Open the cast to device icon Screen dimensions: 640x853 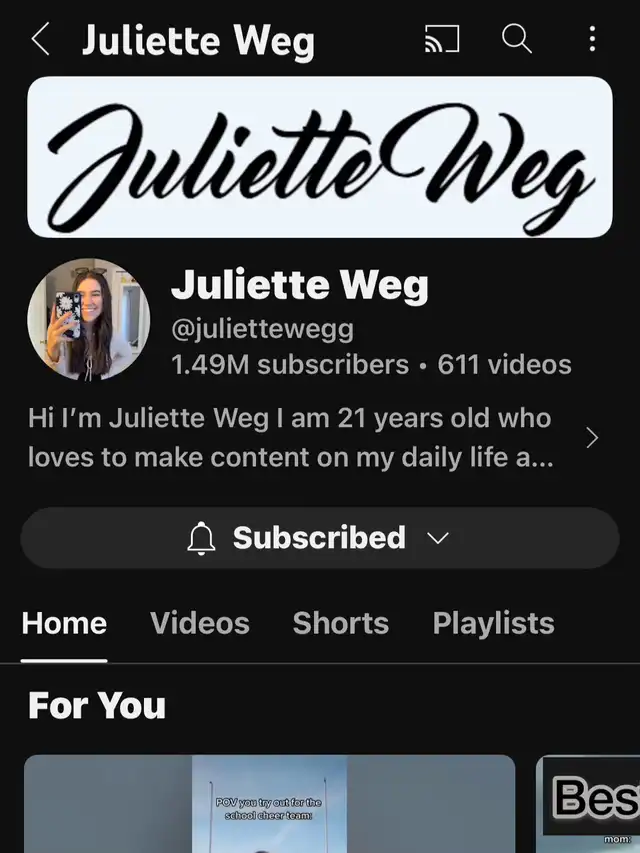(x=442, y=40)
